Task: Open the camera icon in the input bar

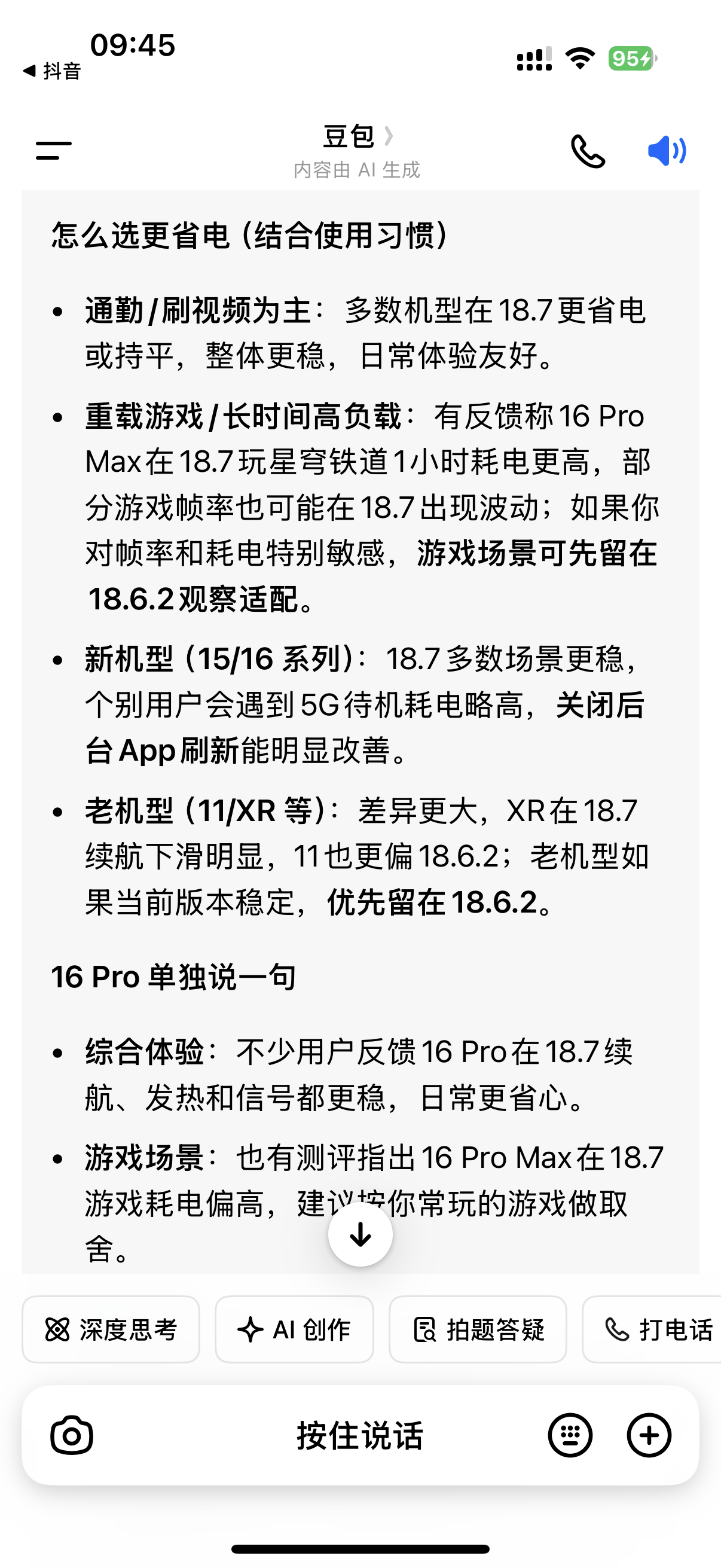Action: point(72,1435)
